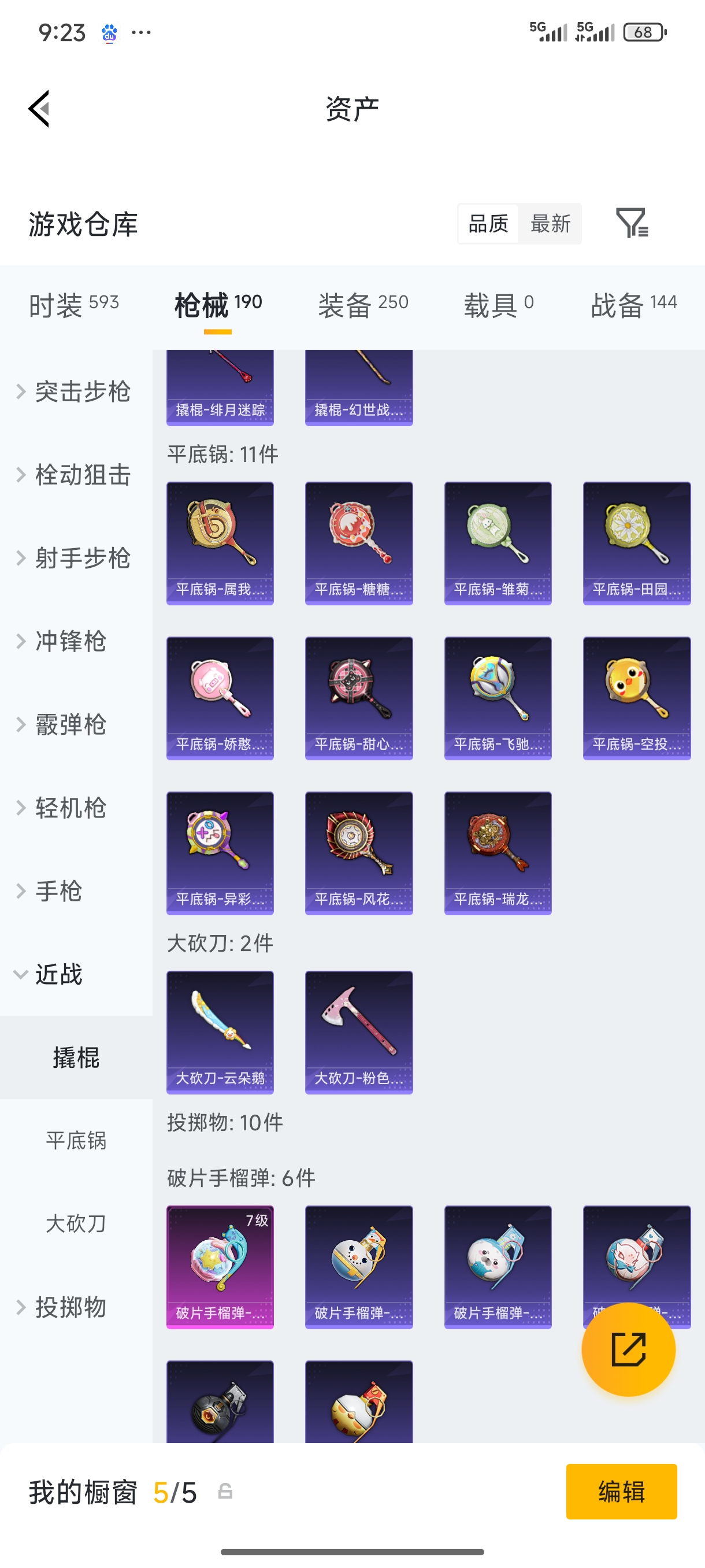
Task: Tap the 编辑 button
Action: [622, 1492]
